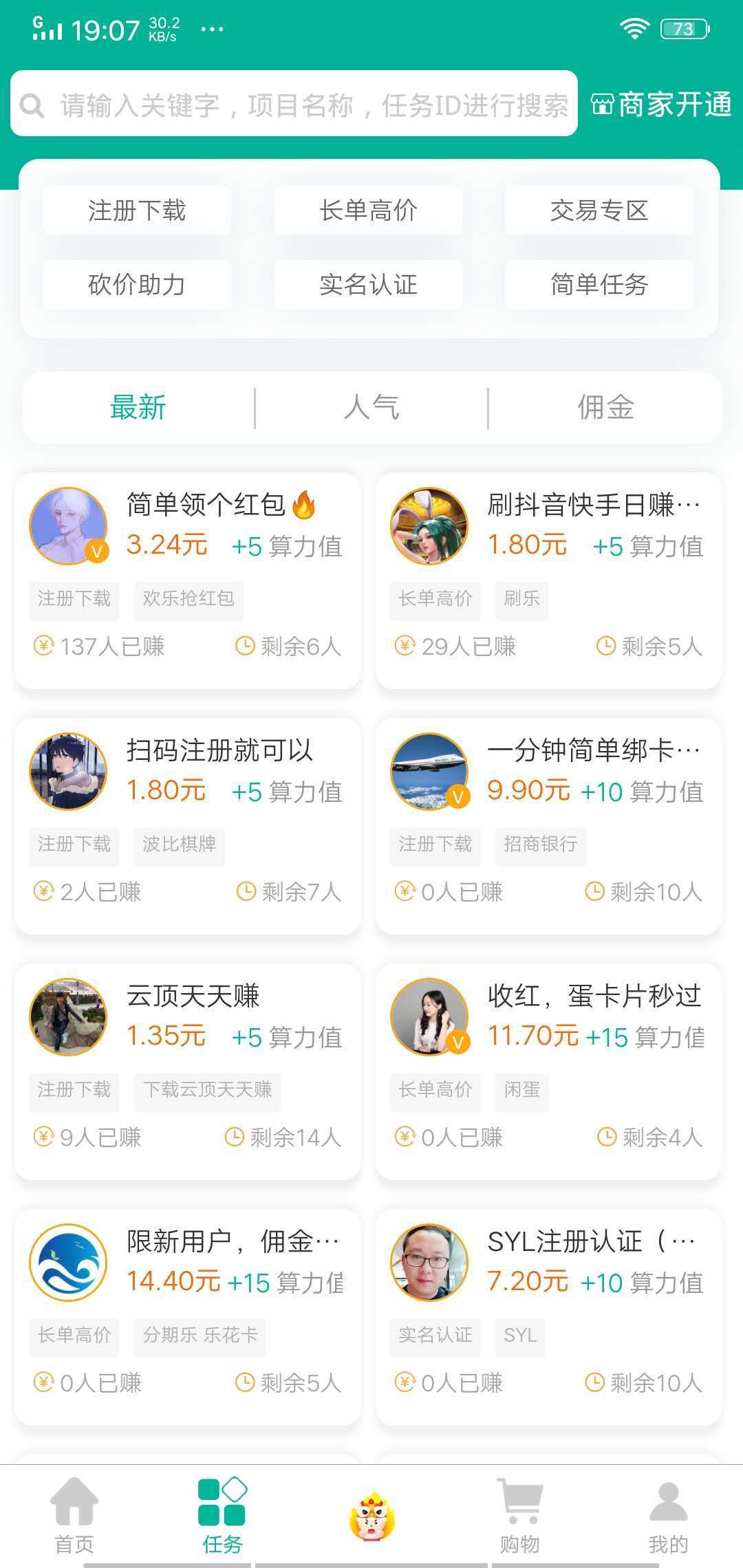Expand the truncated 刷抖音快手日赚 task title

coord(592,504)
